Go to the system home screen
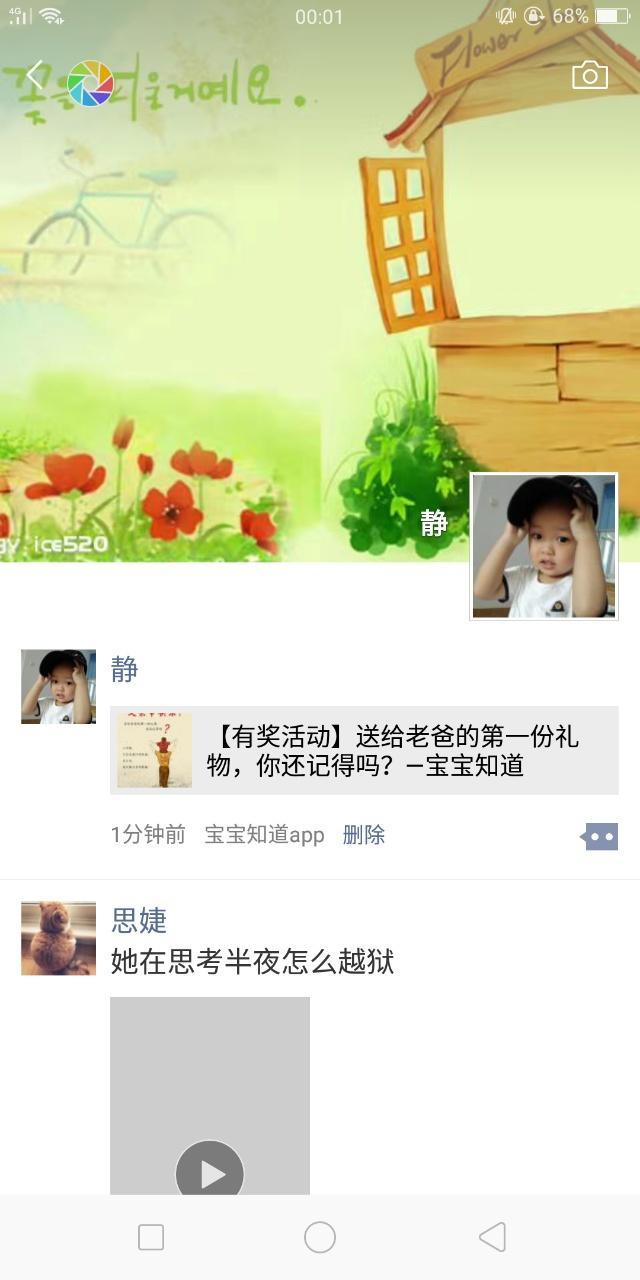The image size is (640, 1280). pyautogui.click(x=320, y=1238)
